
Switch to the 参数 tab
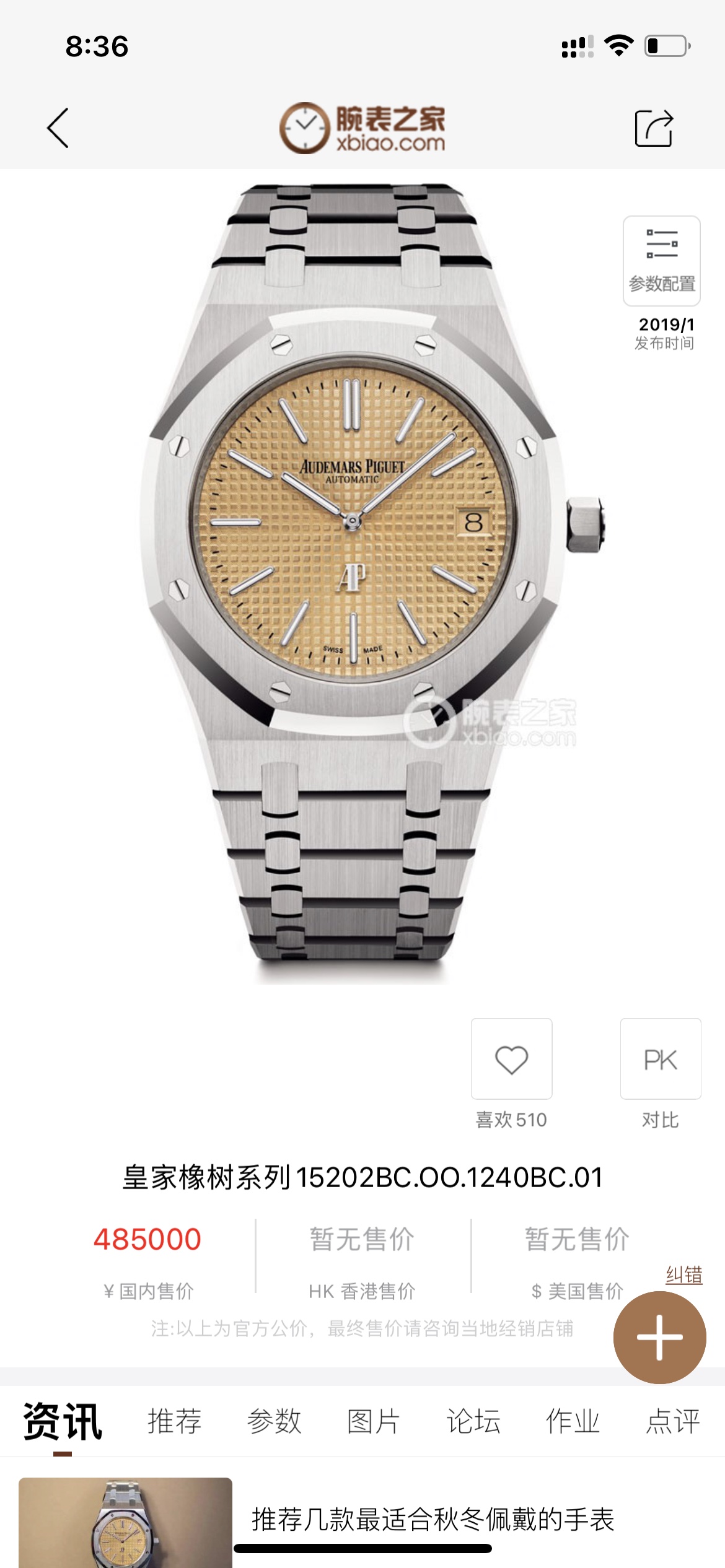[x=274, y=1421]
